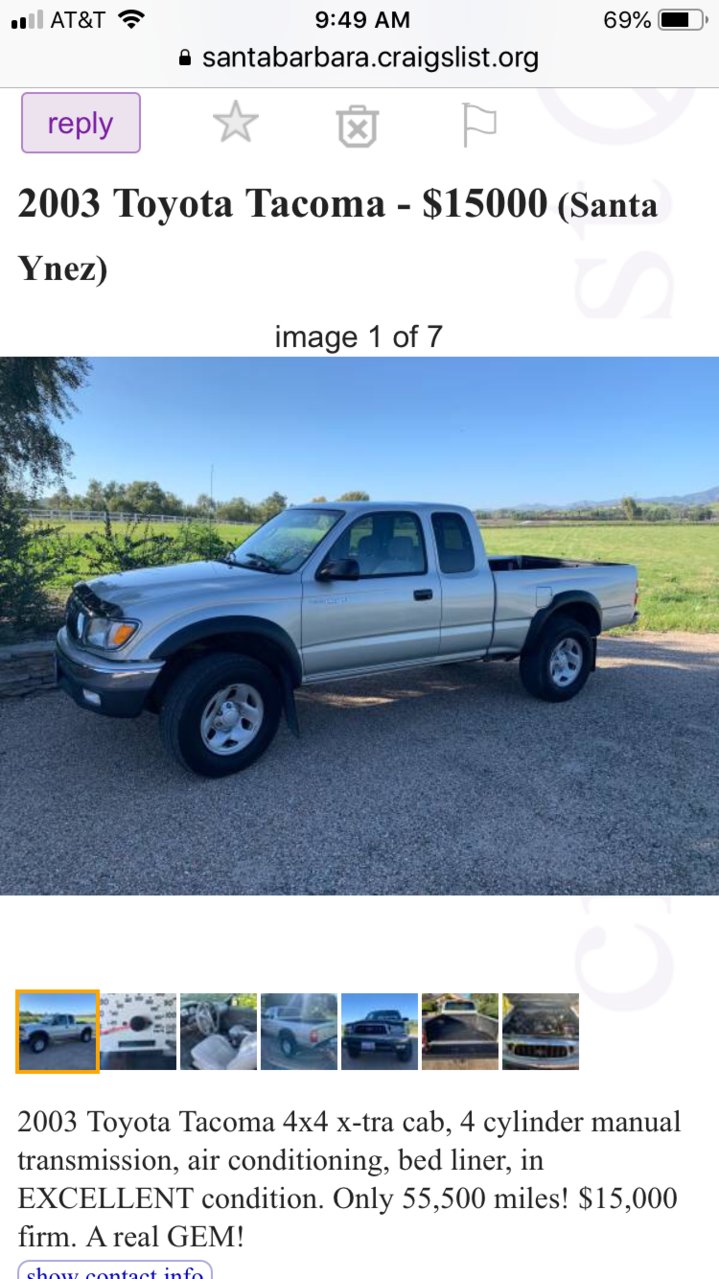View the seventh thumbnail of the engine bay
This screenshot has height=1279, width=719.
(540, 1031)
